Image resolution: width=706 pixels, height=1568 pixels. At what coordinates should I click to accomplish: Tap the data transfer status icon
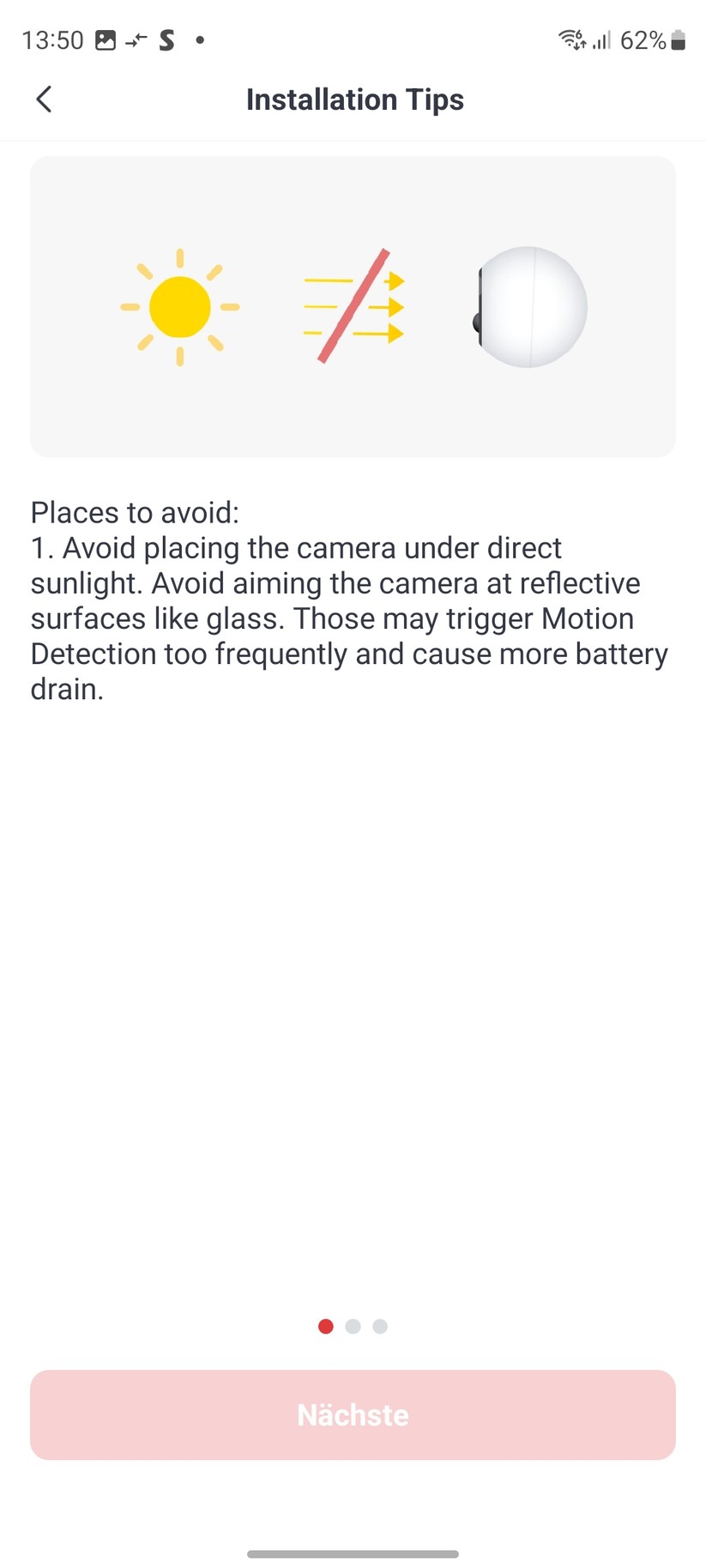coord(135,39)
